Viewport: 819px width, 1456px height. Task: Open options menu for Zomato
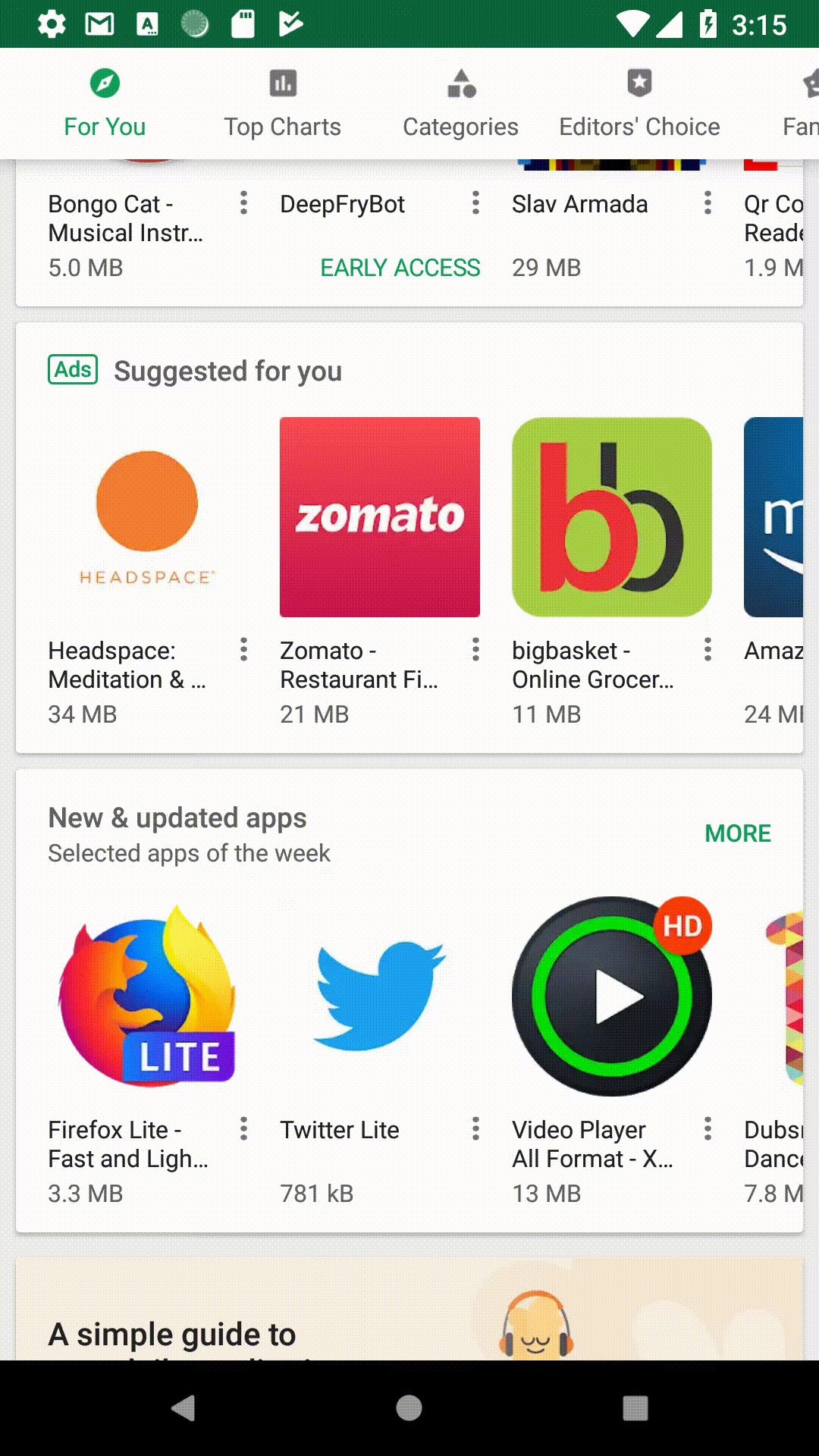pos(475,649)
